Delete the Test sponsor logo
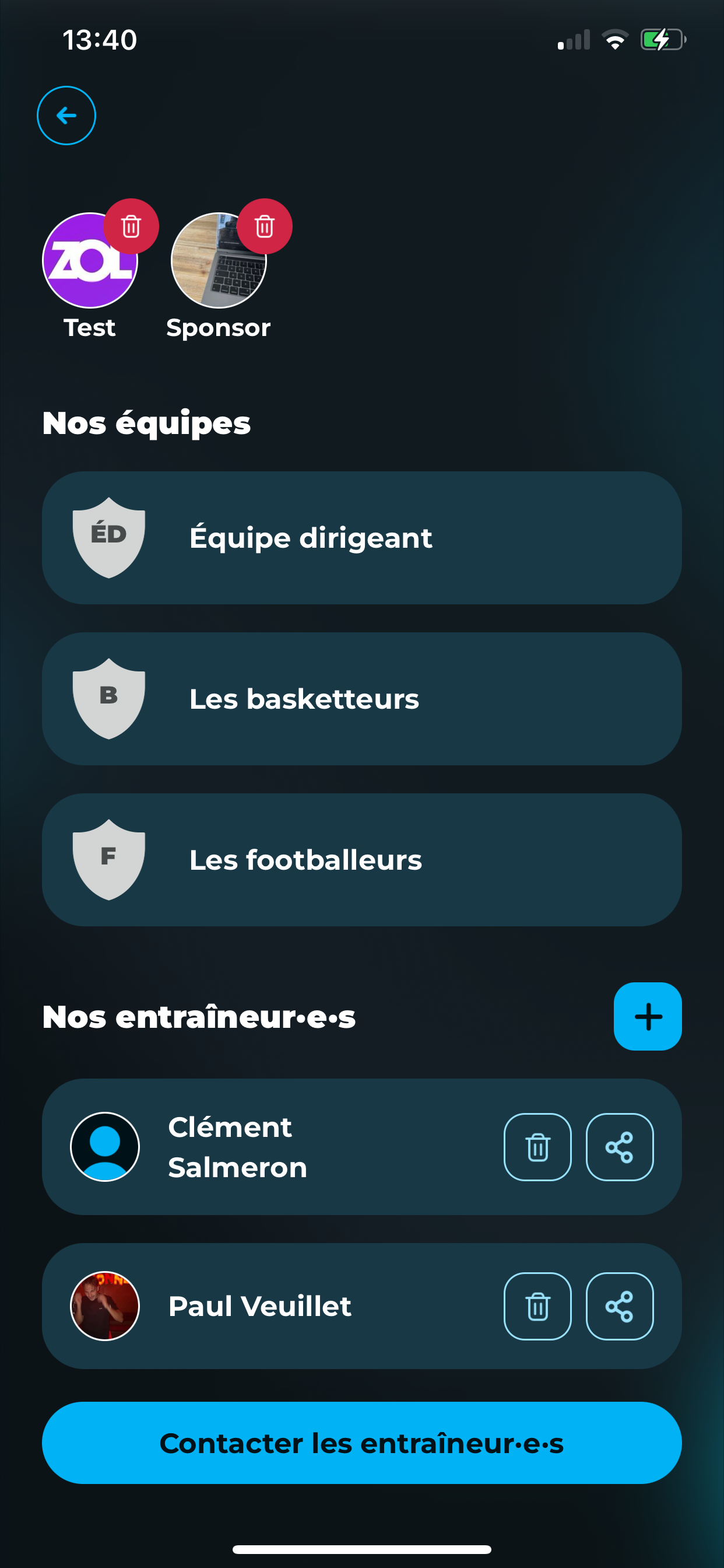Image resolution: width=724 pixels, height=1568 pixels. (131, 226)
